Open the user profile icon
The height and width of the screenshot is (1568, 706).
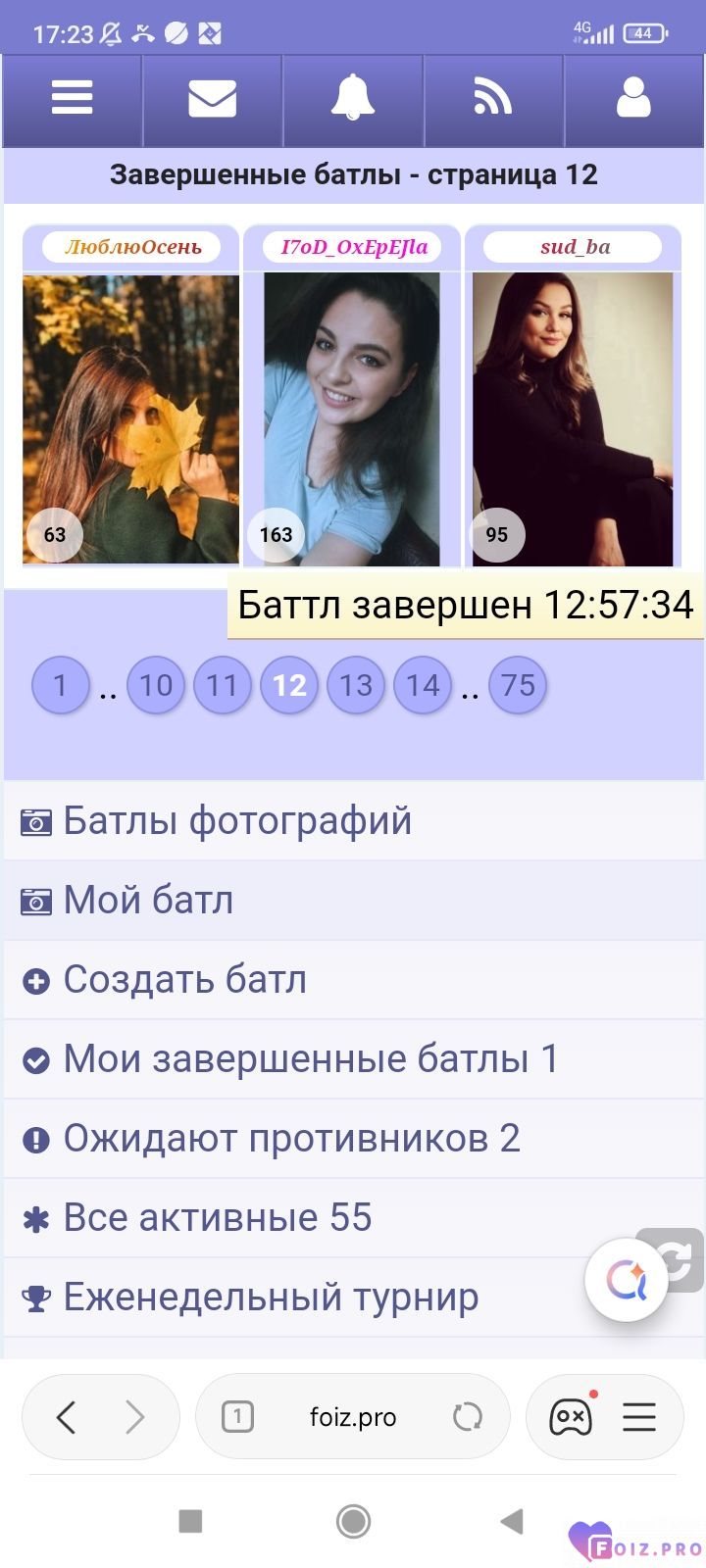coord(633,99)
